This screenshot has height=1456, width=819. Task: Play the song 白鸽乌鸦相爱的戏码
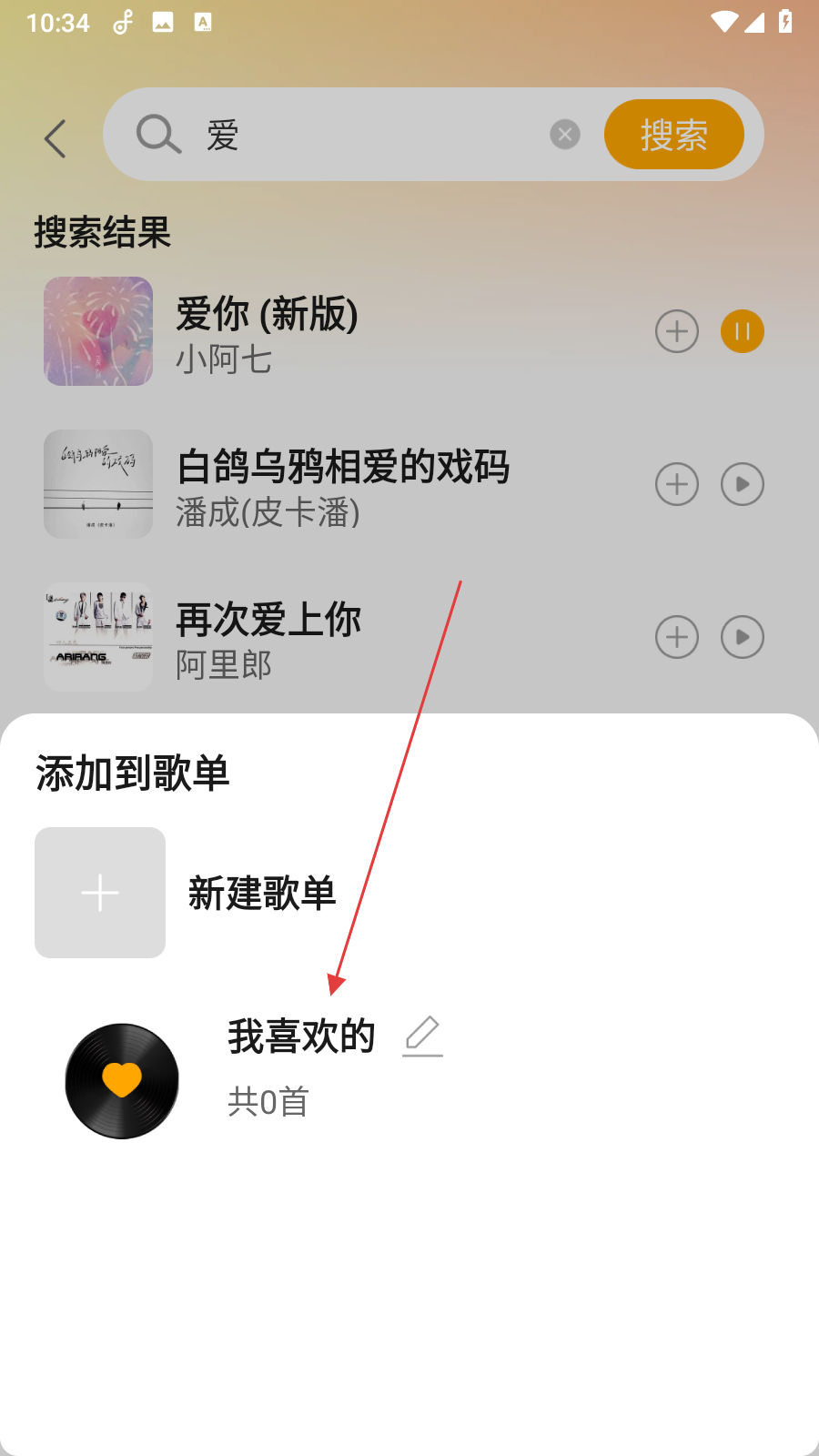click(742, 484)
